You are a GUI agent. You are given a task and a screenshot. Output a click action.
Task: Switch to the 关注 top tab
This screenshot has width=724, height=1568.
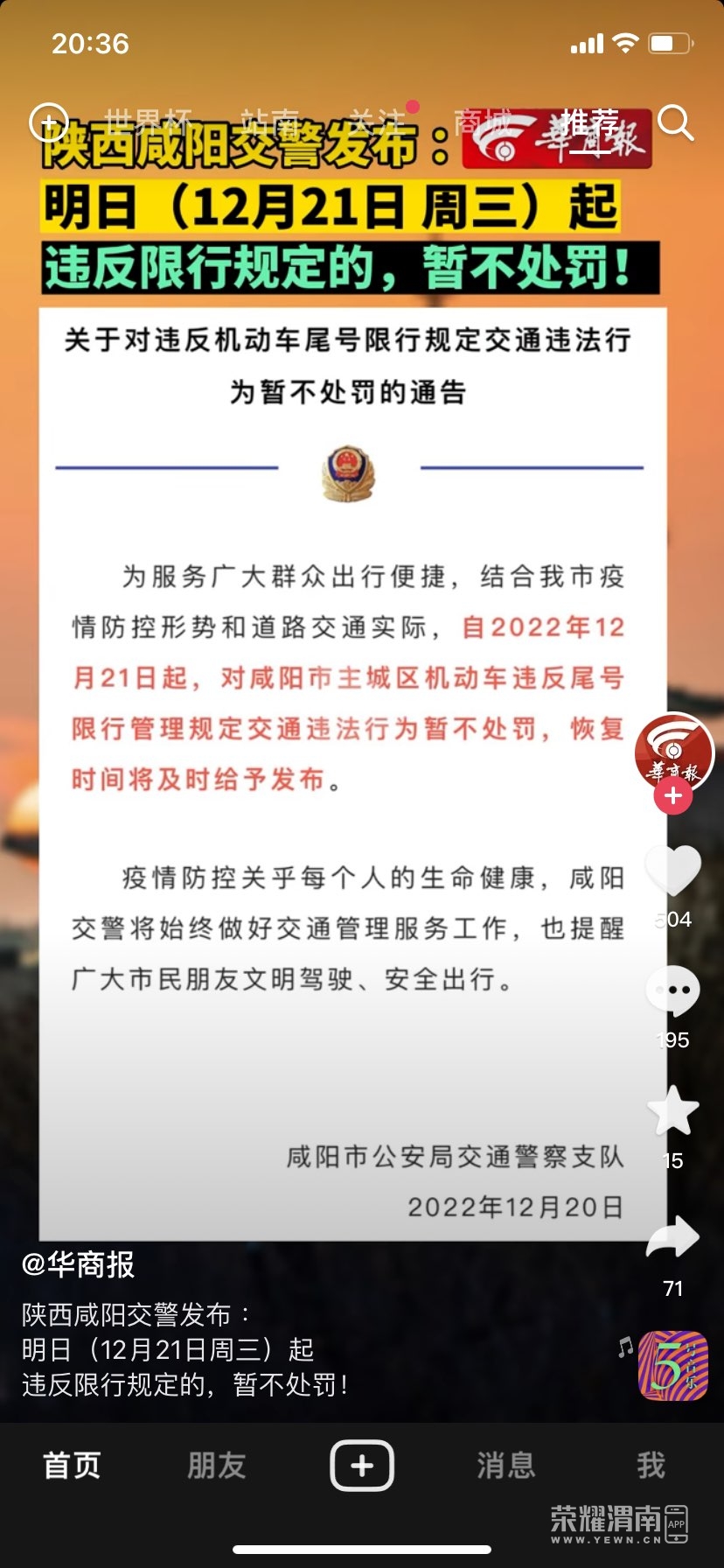[376, 122]
